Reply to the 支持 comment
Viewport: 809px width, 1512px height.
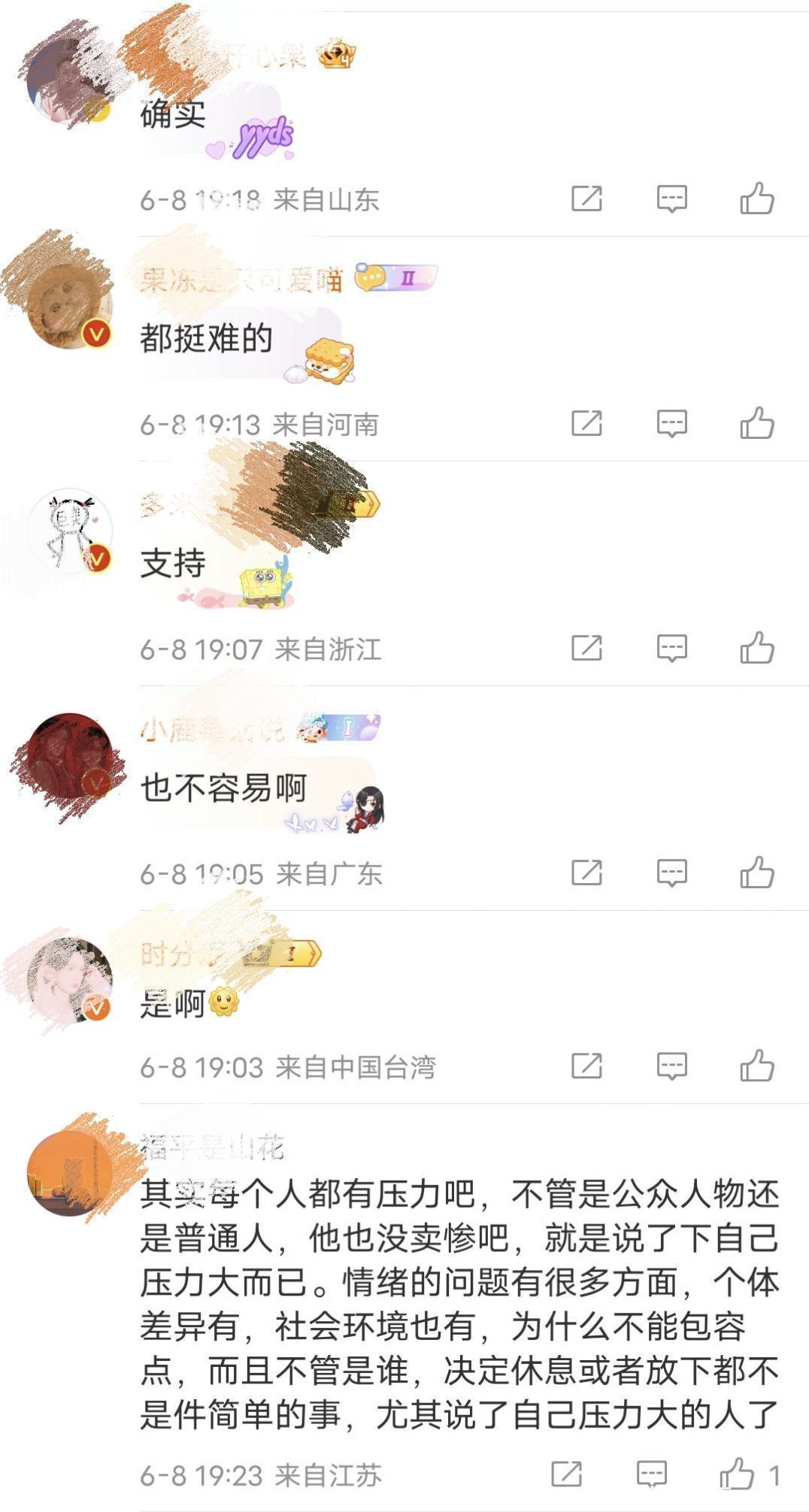point(671,648)
